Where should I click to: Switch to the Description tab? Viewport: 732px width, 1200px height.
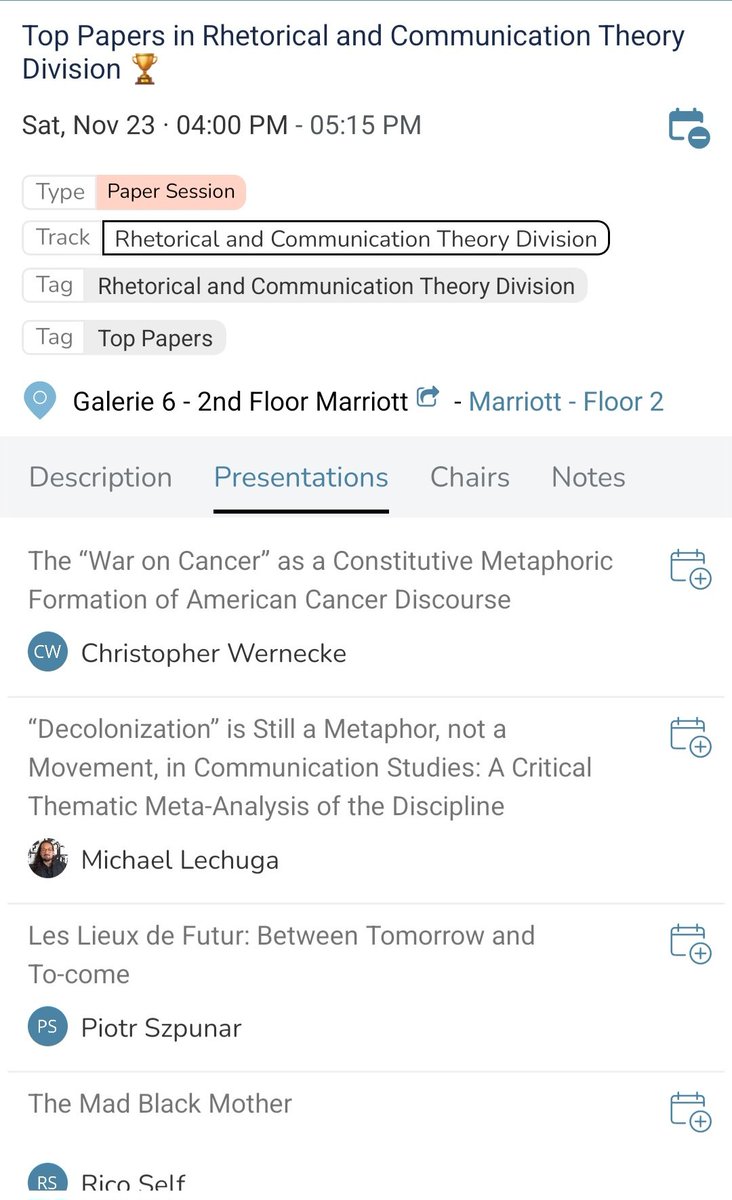point(100,478)
